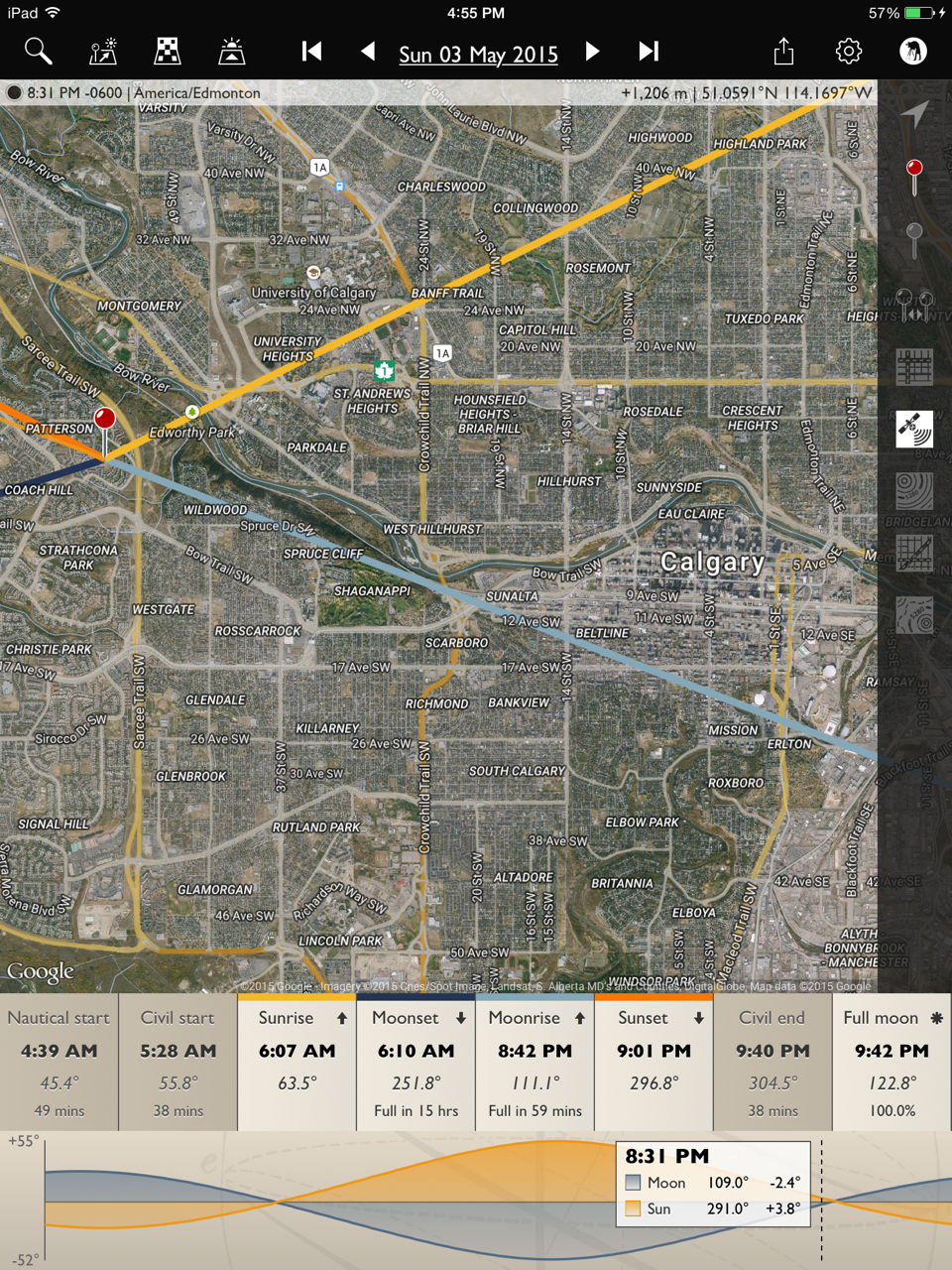Go to the previous day
Viewport: 952px width, 1270px height.
tap(368, 52)
